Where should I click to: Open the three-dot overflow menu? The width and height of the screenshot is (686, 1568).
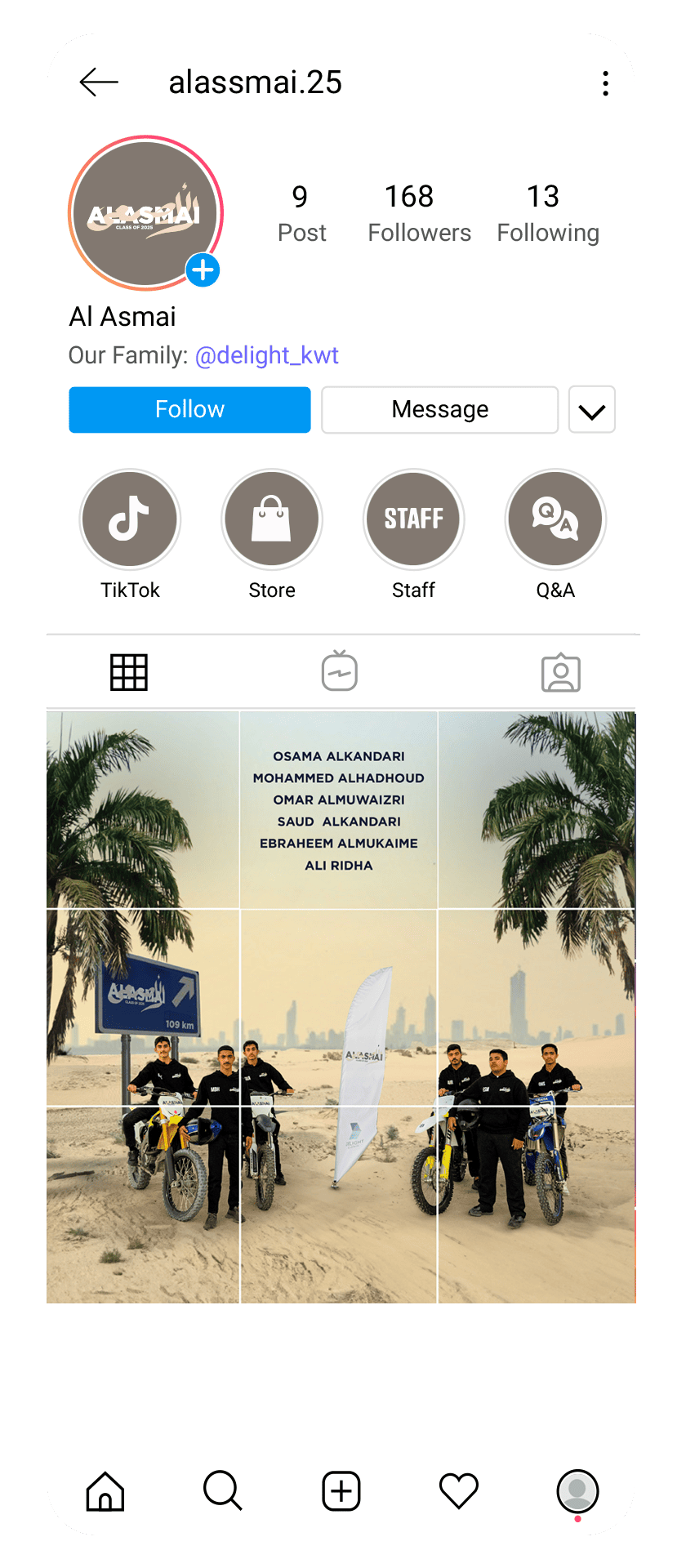605,83
